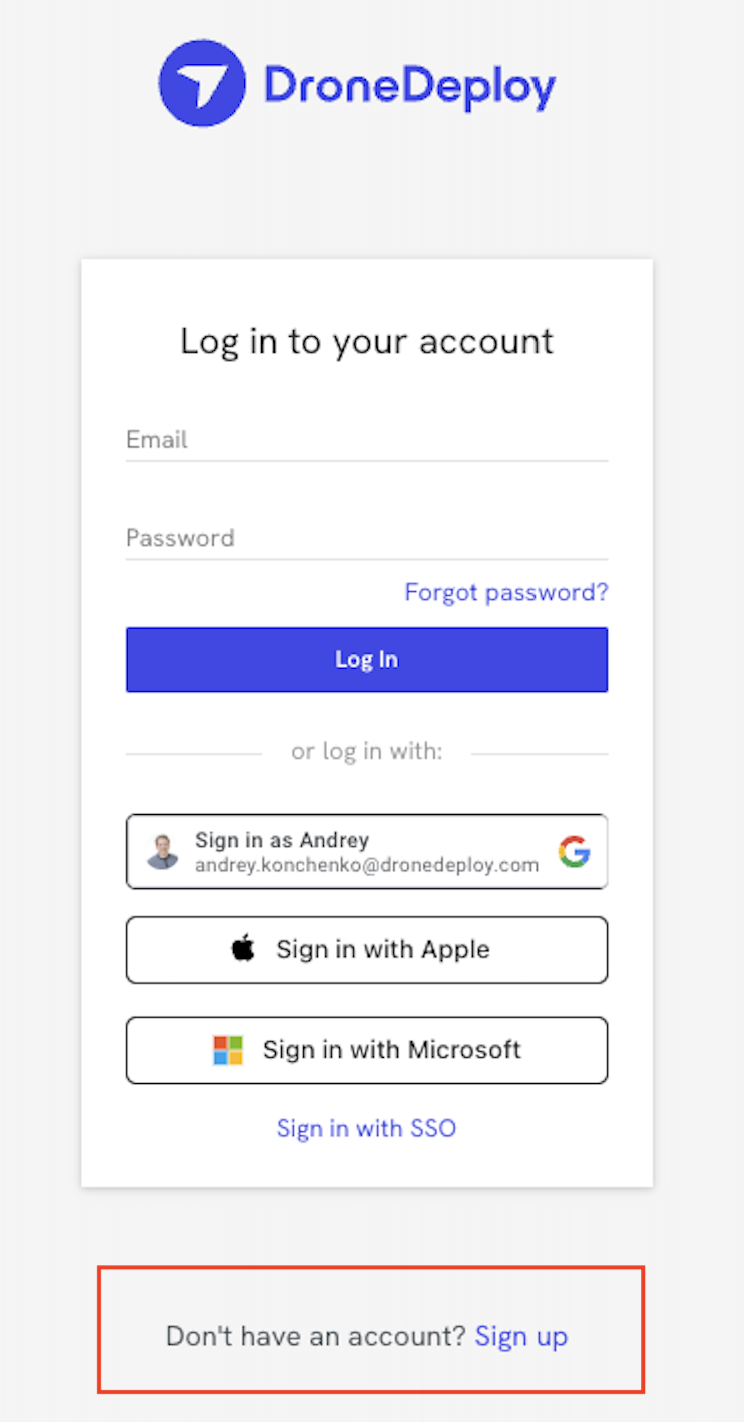Choose Sign in with Apple
Image resolution: width=744 pixels, height=1422 pixels.
(x=366, y=950)
